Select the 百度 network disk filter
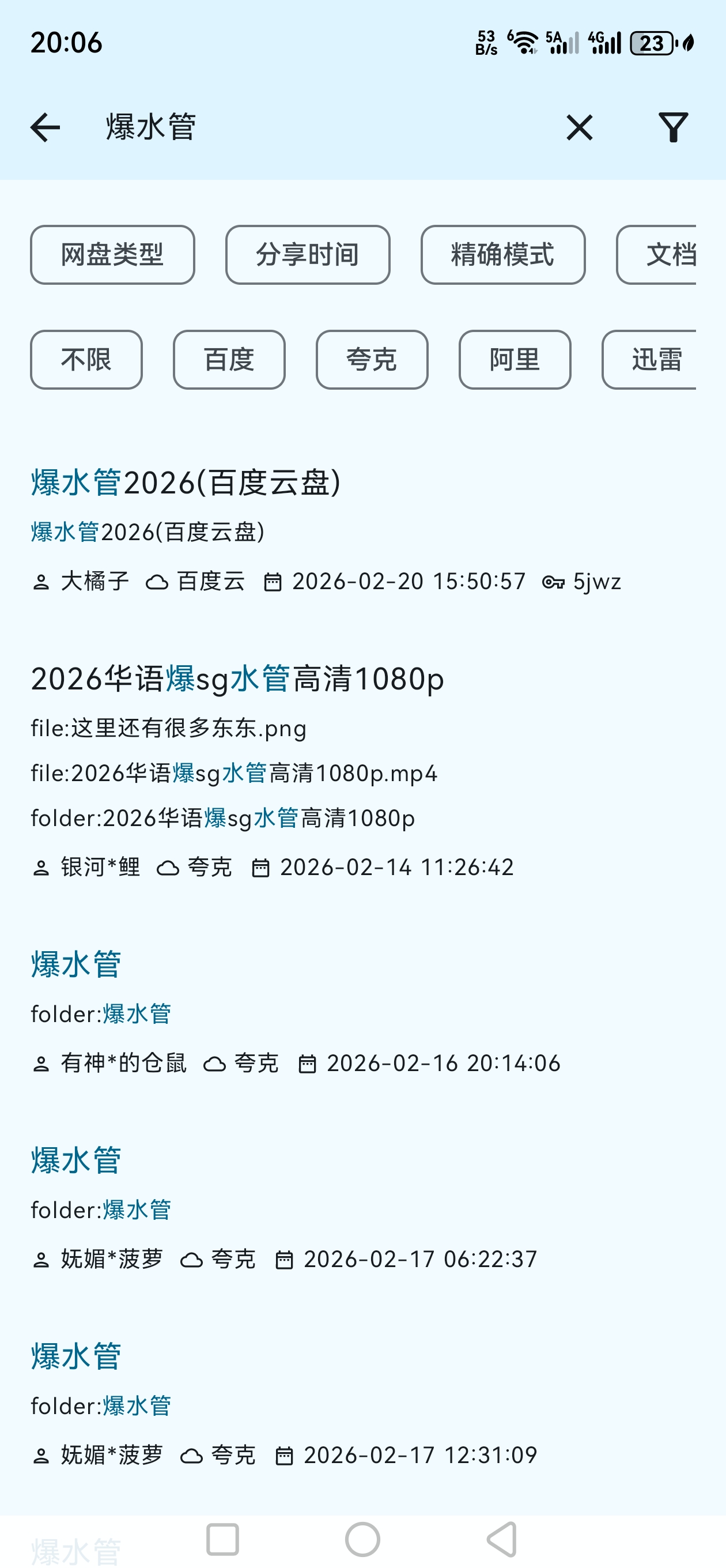Viewport: 726px width, 1568px height. pyautogui.click(x=229, y=360)
